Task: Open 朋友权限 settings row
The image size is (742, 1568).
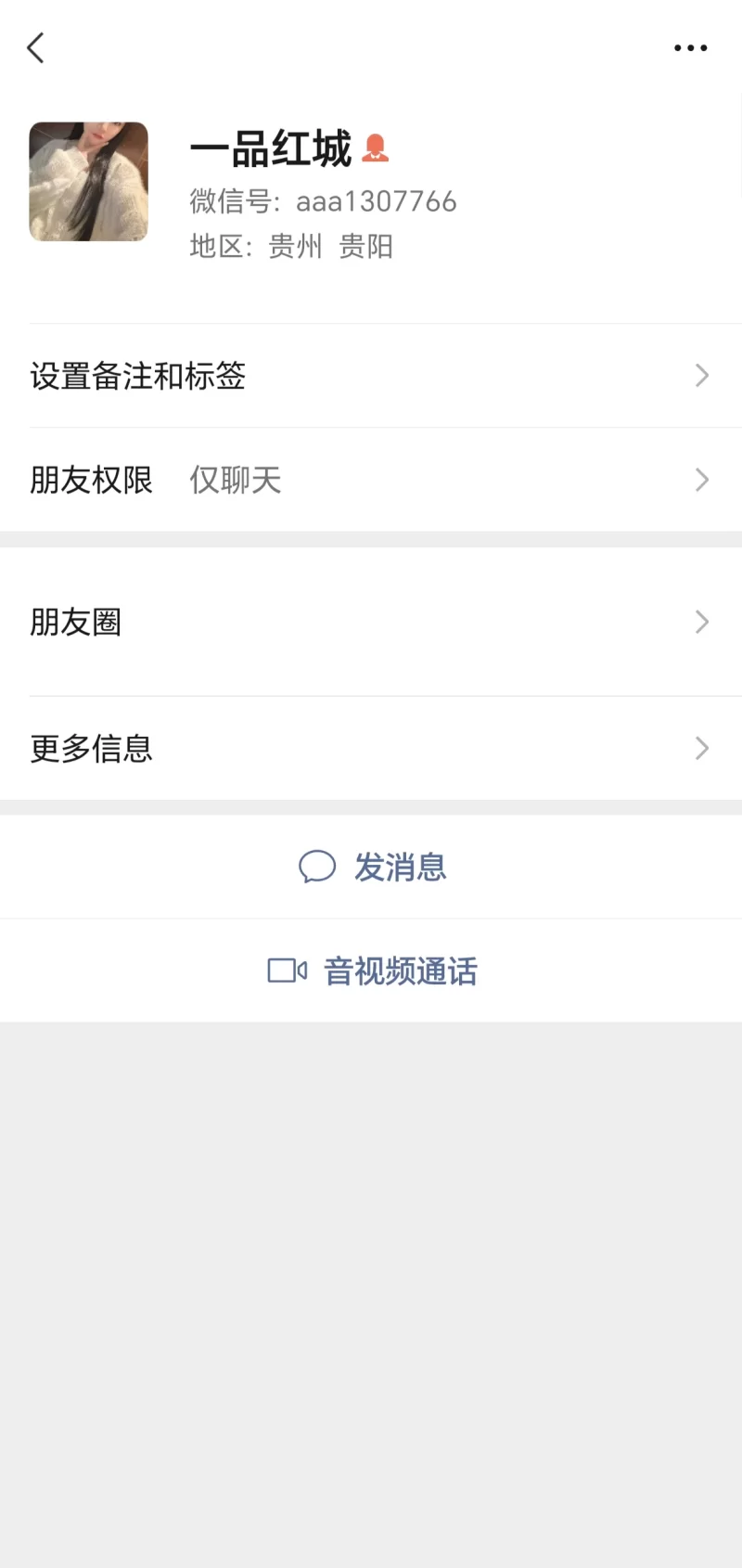Action: tap(371, 480)
